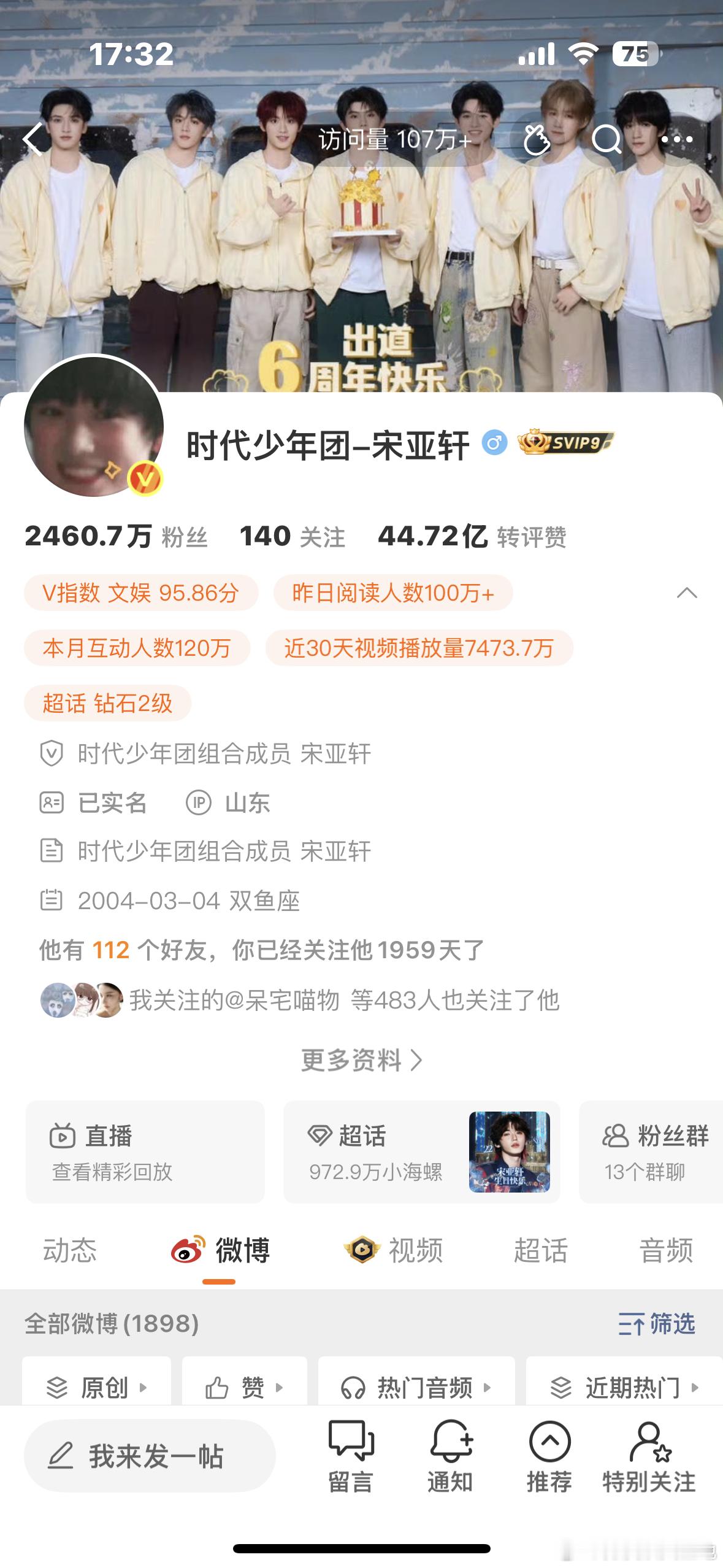Open the search icon in the top bar
This screenshot has width=723, height=1568.
point(606,140)
